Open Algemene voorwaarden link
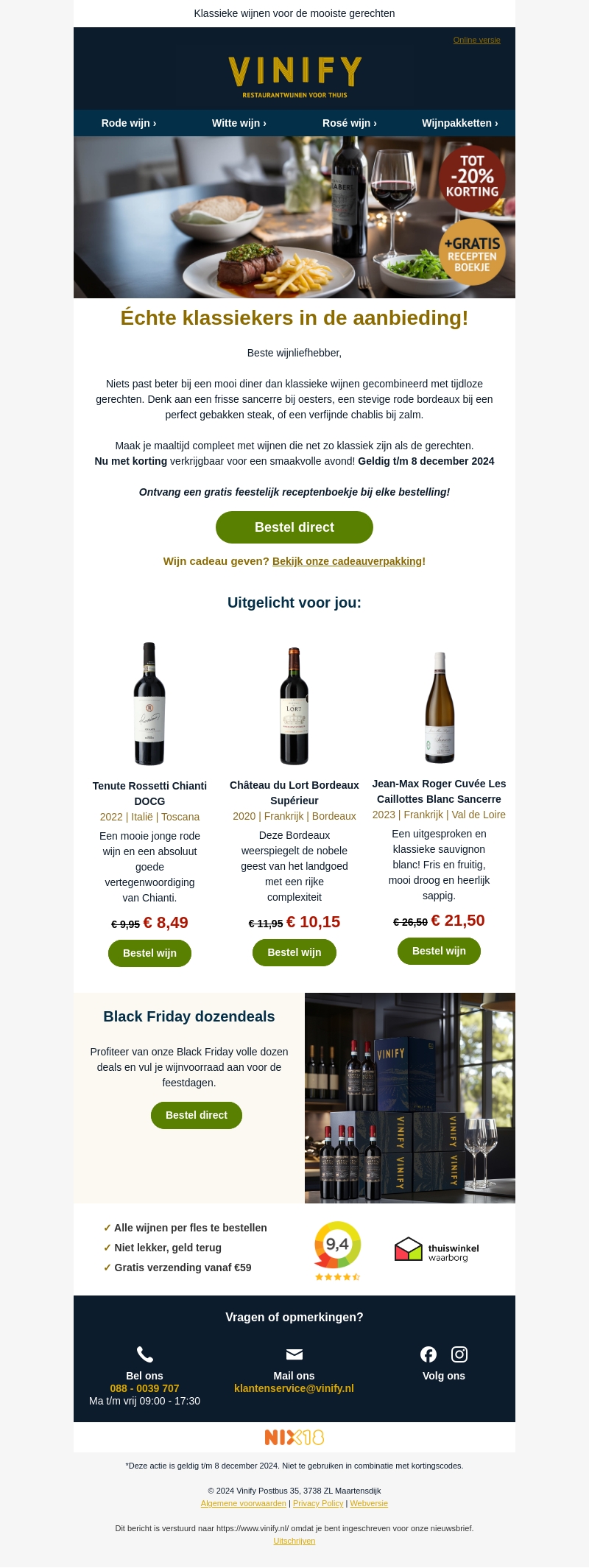Viewport: 589px width, 1568px height. 243,1503
